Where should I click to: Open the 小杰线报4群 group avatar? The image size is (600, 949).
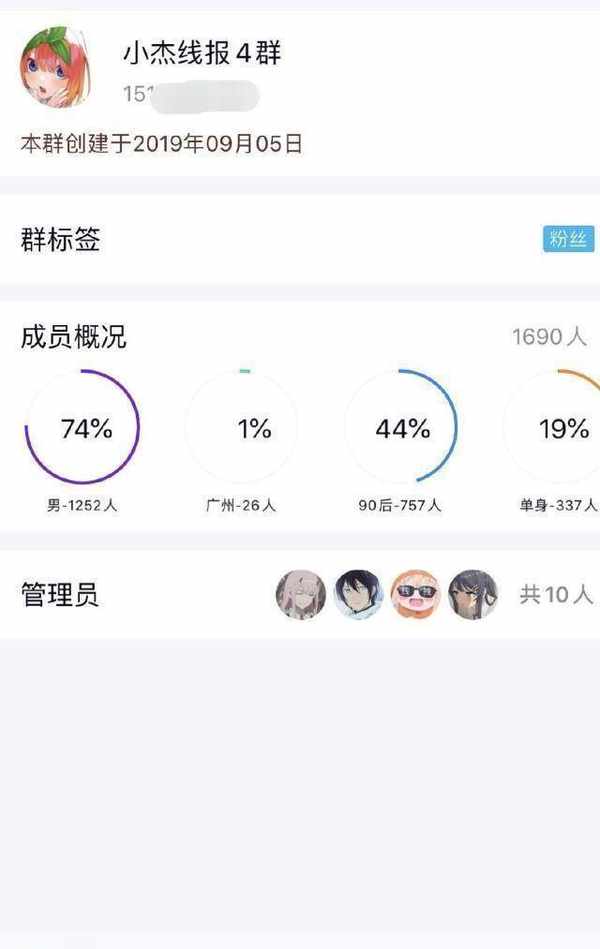pos(55,69)
